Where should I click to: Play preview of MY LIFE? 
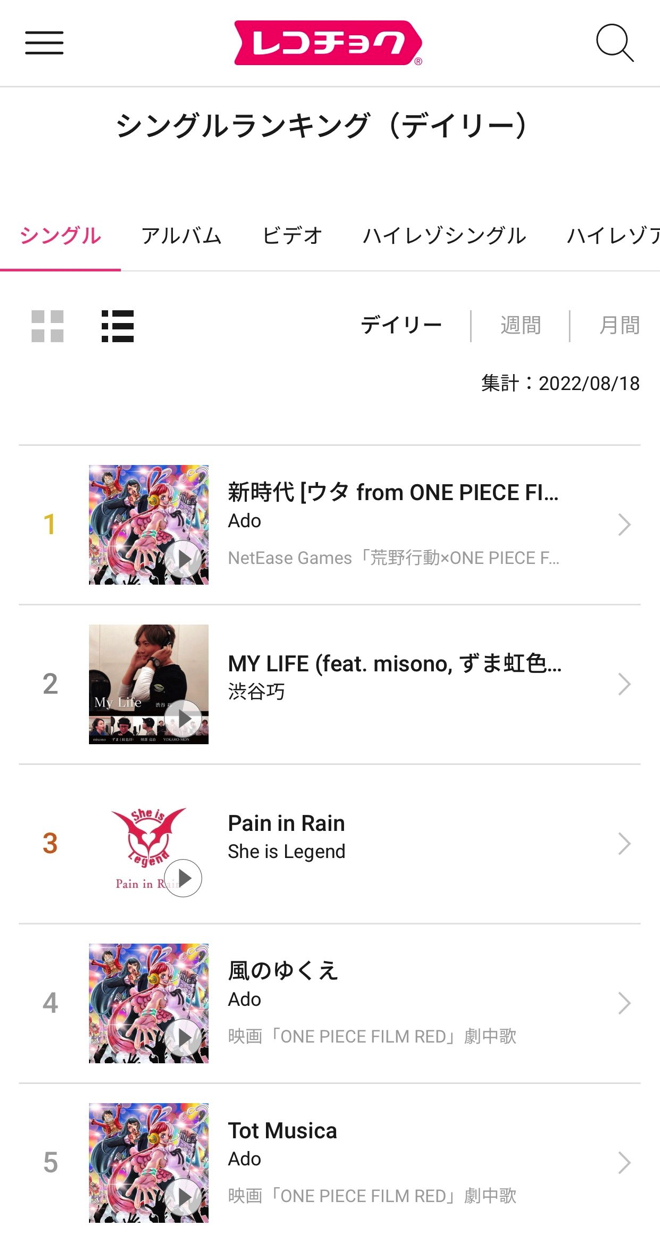click(183, 718)
